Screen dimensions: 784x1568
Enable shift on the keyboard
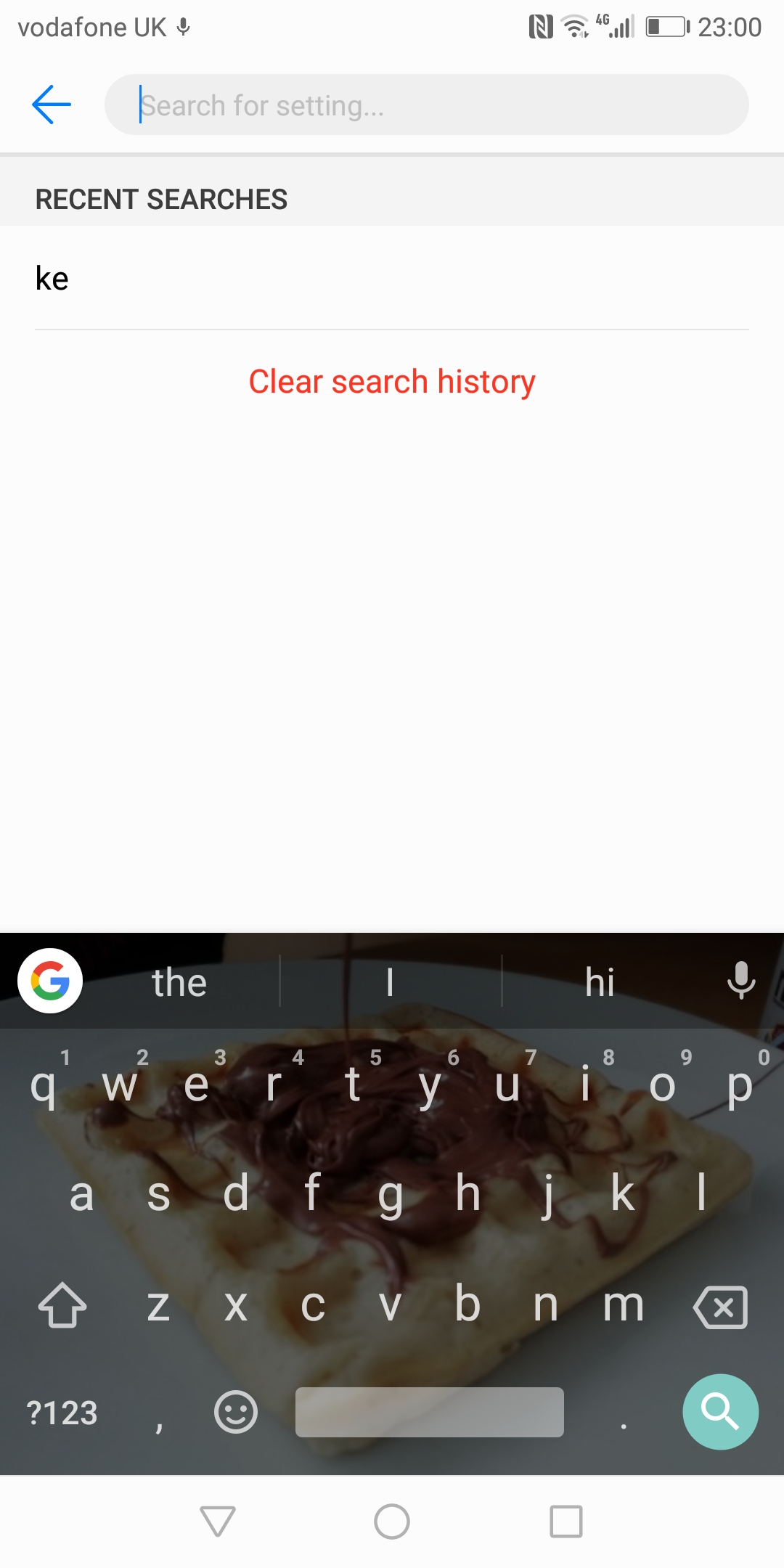click(x=62, y=1305)
